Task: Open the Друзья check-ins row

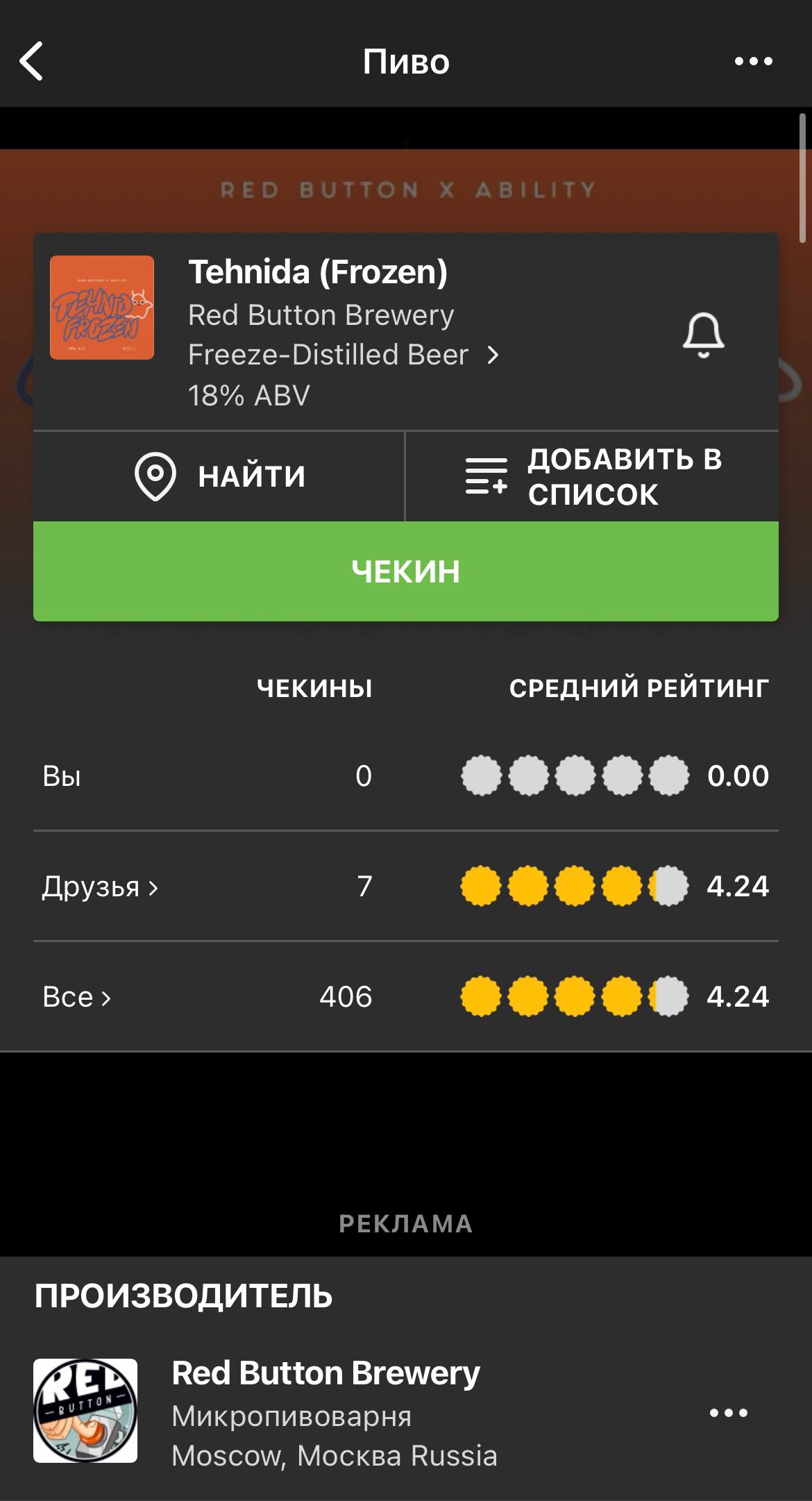Action: (101, 887)
